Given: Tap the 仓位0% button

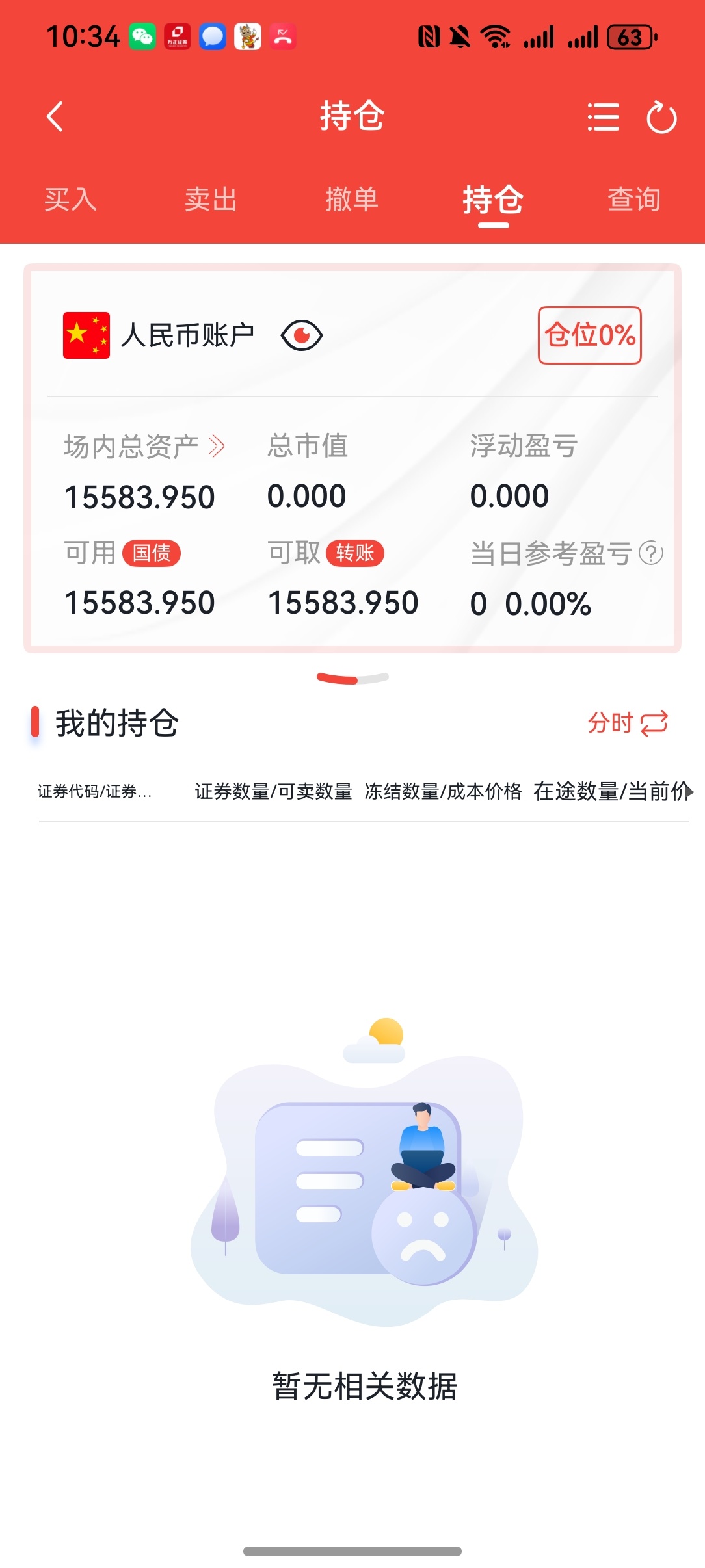Looking at the screenshot, I should (x=589, y=335).
